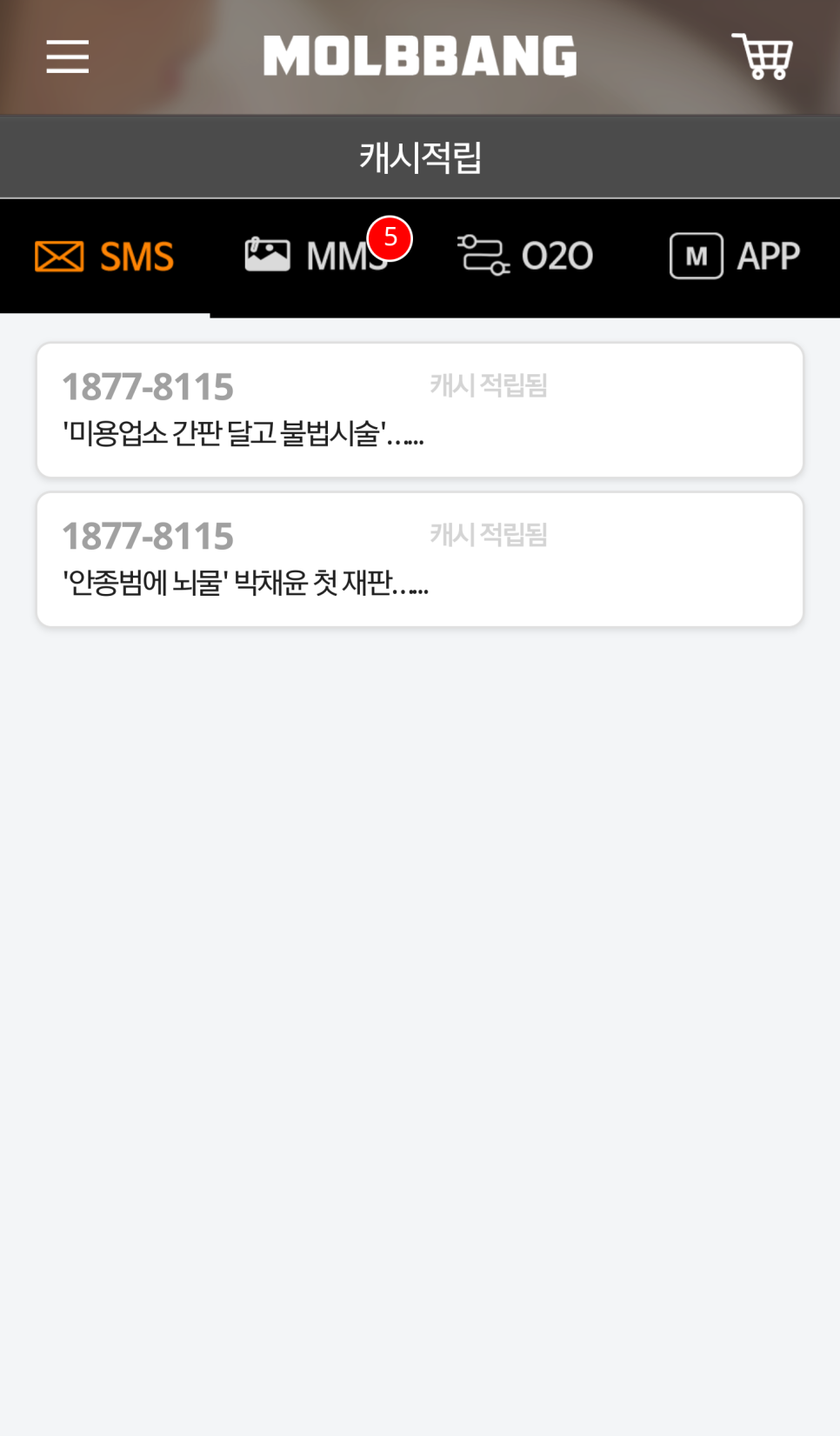Open the message about '미용업소 간판 달고 불법시술'
Screen dimensions: 840x1436
pos(420,410)
